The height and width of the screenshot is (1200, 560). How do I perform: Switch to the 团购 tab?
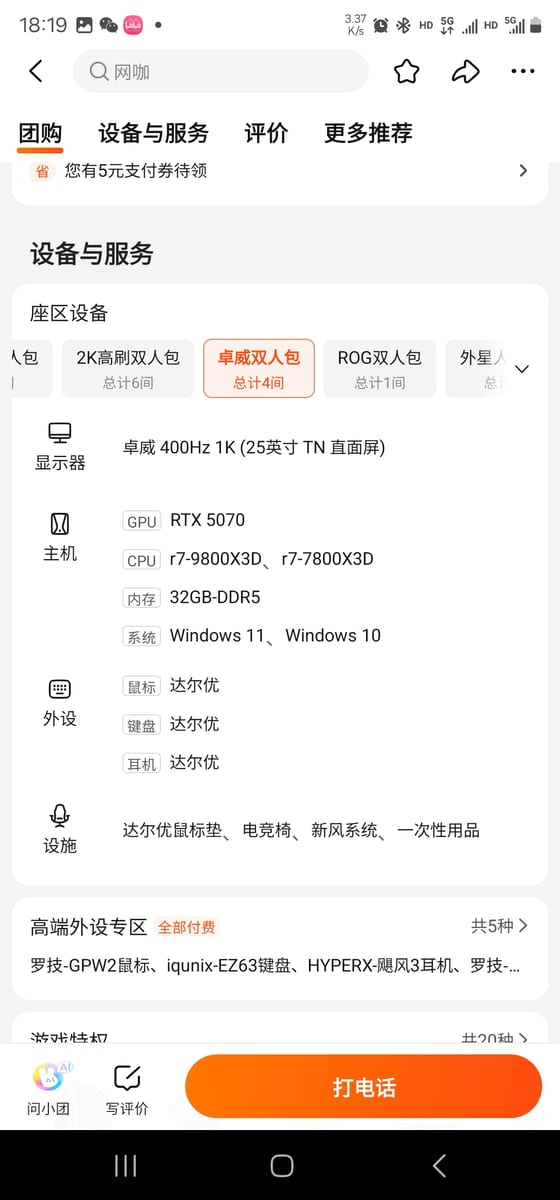41,133
